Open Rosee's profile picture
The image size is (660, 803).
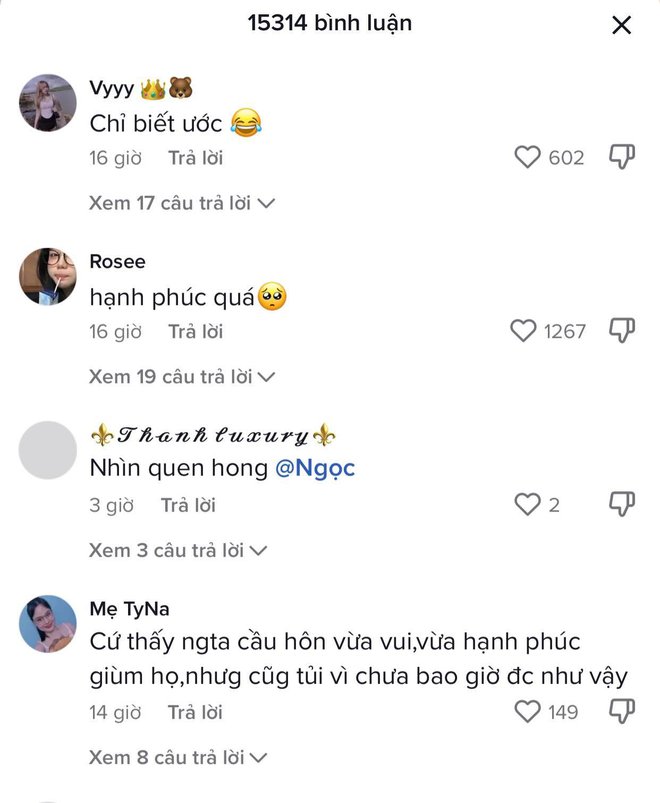(48, 276)
